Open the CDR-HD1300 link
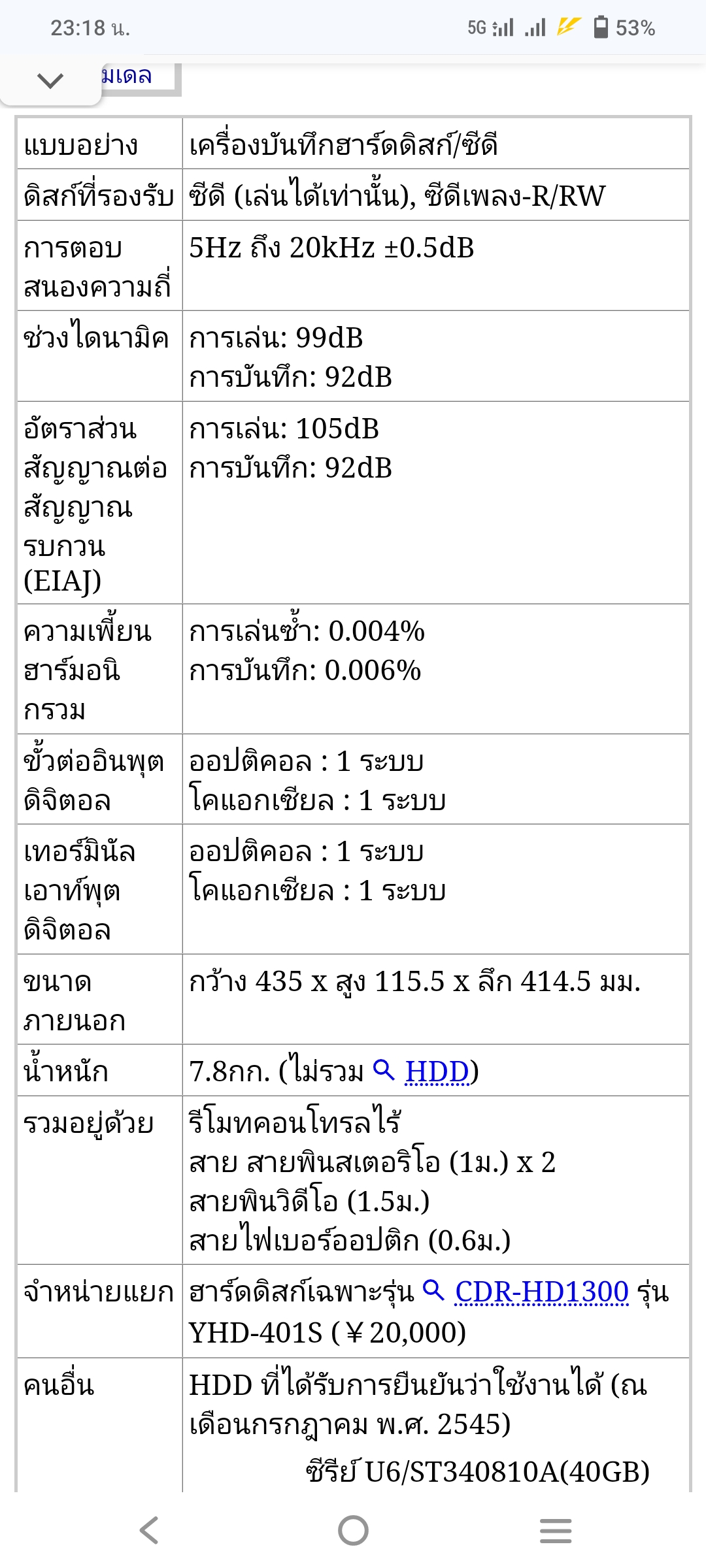This screenshot has height=1568, width=706. (541, 1292)
